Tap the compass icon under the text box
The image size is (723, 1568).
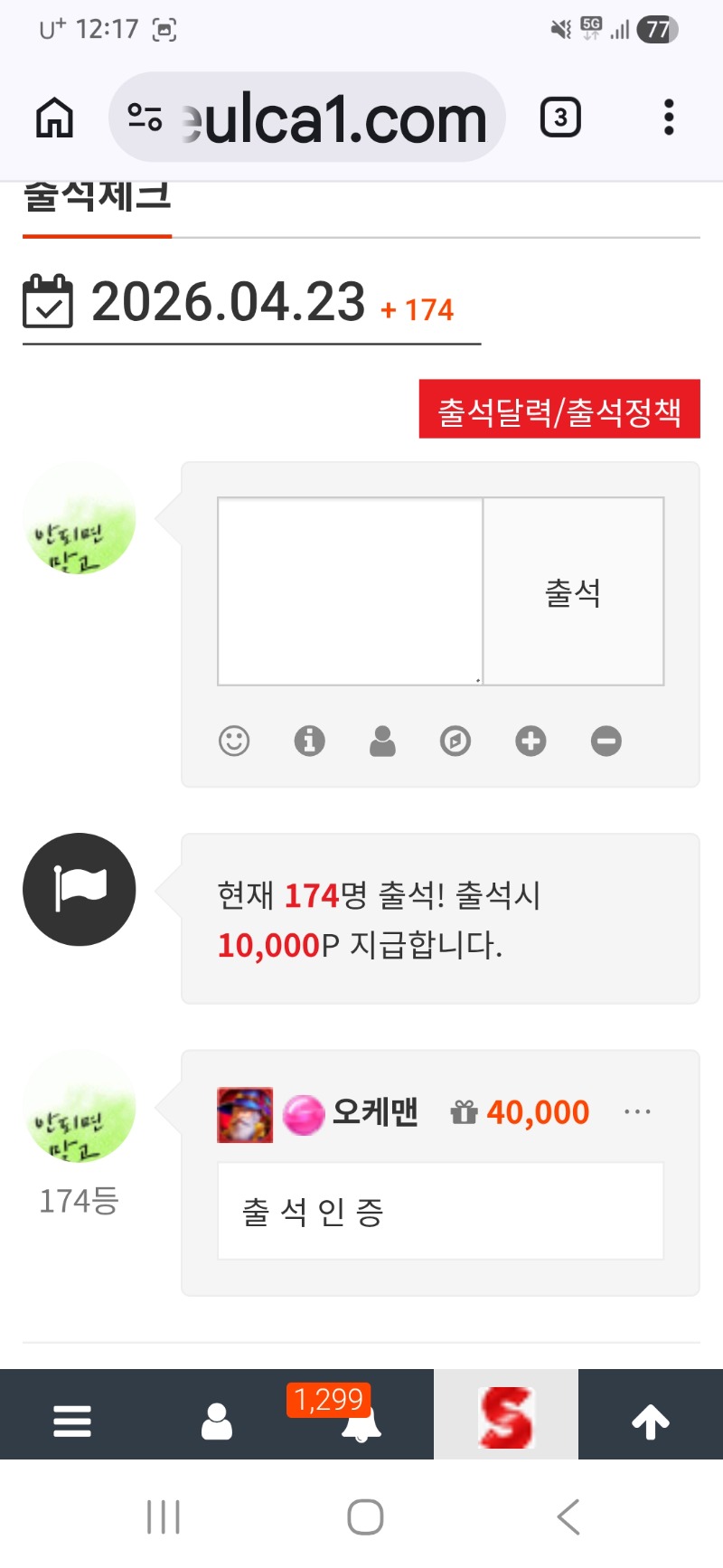pyautogui.click(x=455, y=741)
